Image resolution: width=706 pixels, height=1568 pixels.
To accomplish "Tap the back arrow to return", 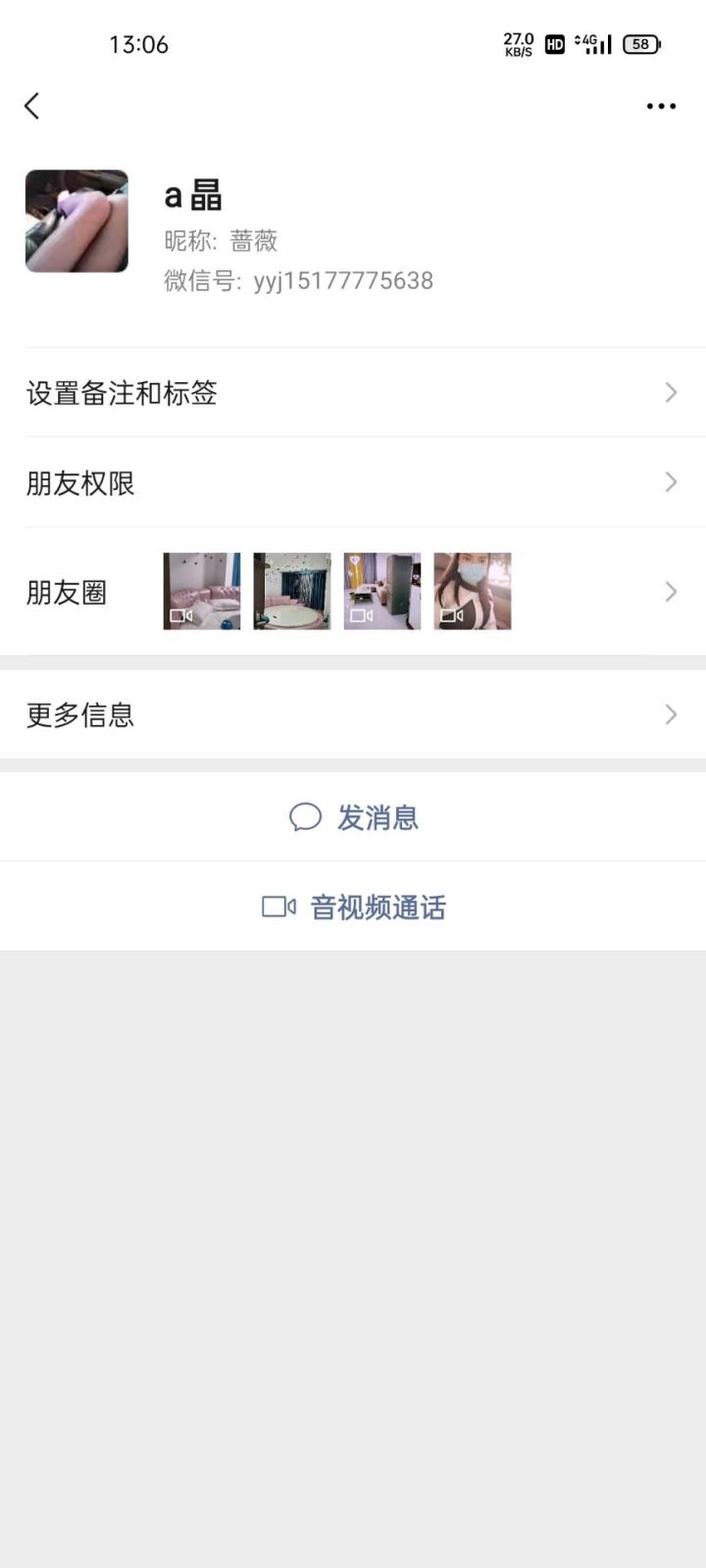I will [x=32, y=106].
